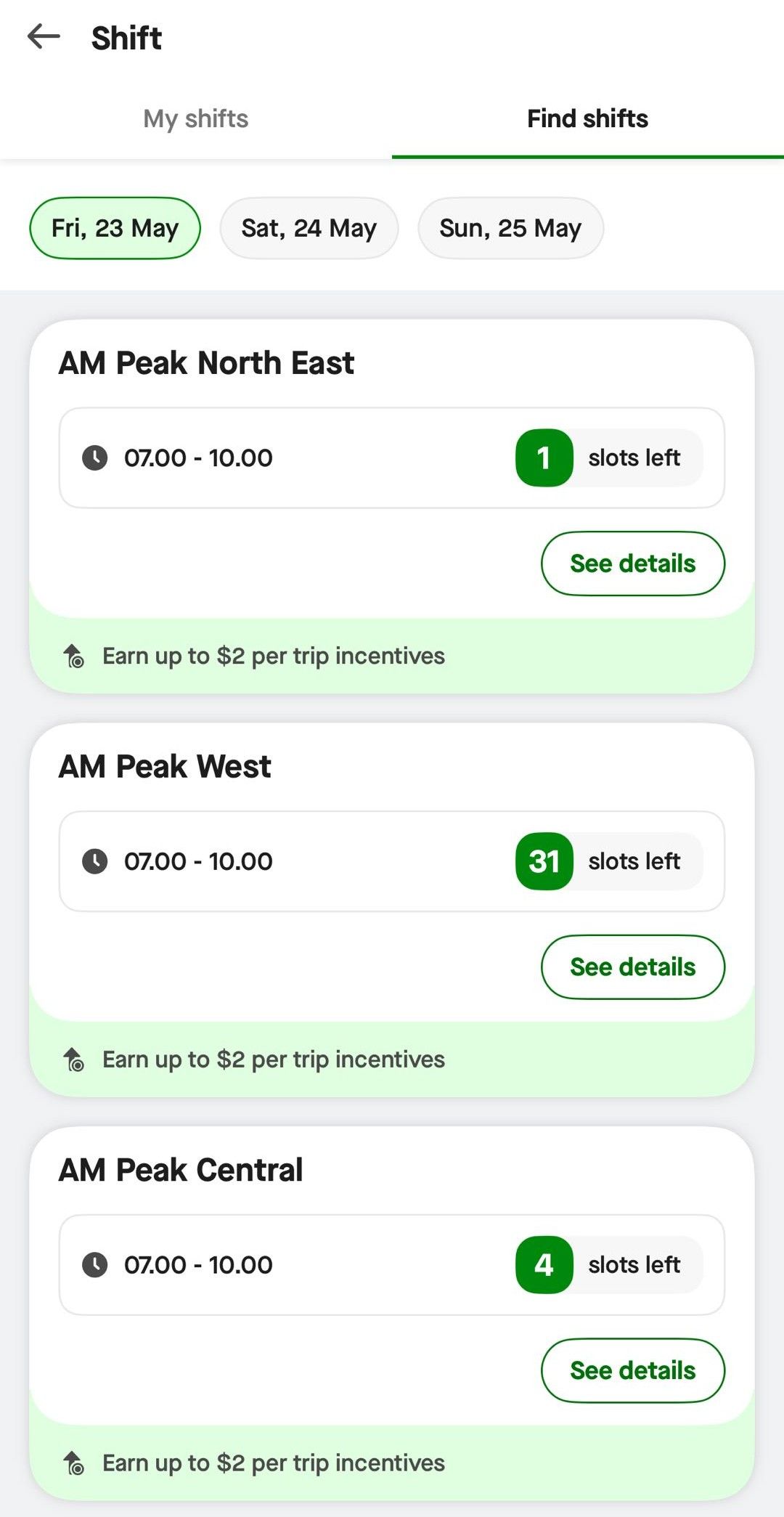Select the Sun, 25 May date chip
This screenshot has width=784, height=1517.
[x=510, y=227]
